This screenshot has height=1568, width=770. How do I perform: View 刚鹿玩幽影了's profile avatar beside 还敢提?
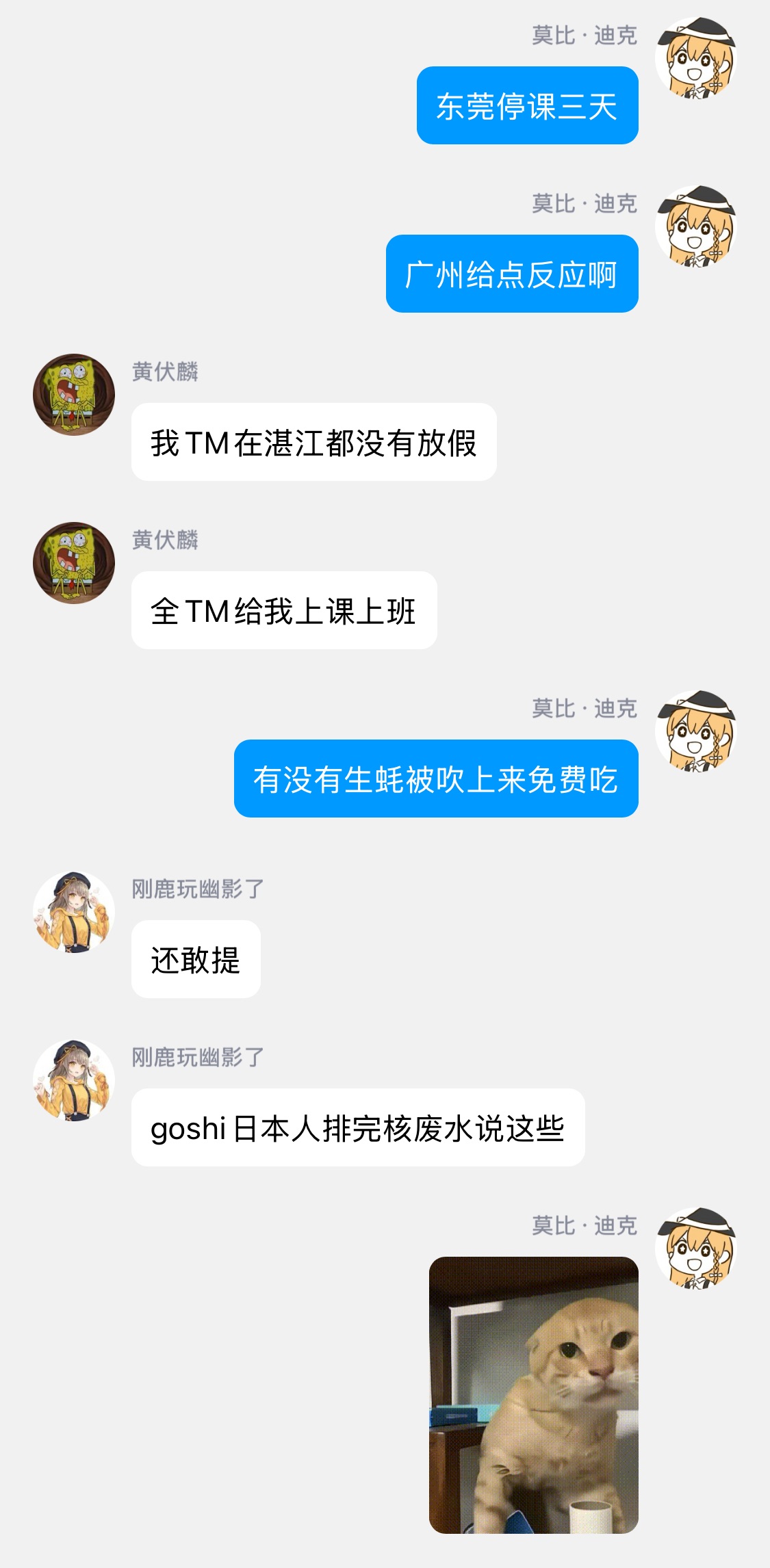click(x=74, y=912)
